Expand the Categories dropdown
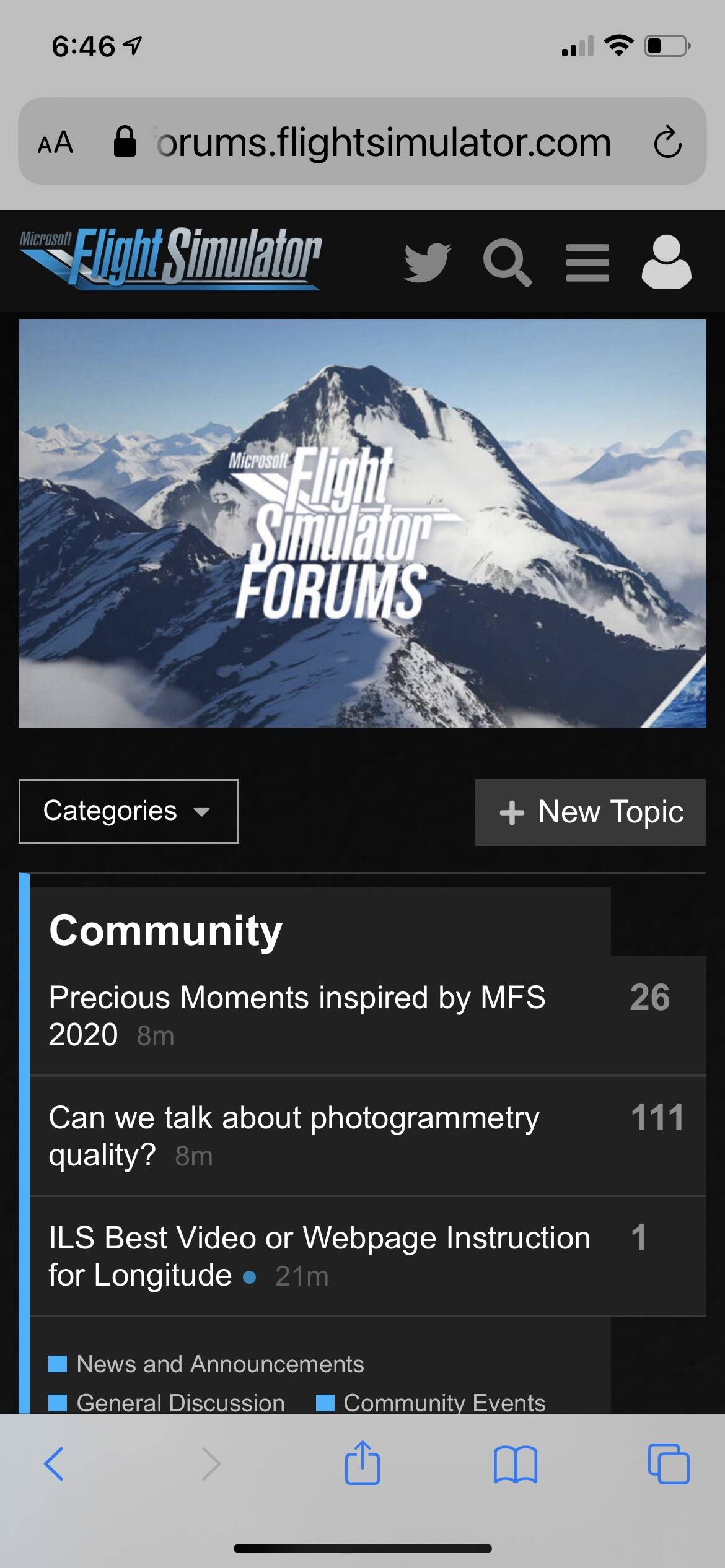The image size is (725, 1568). click(129, 811)
